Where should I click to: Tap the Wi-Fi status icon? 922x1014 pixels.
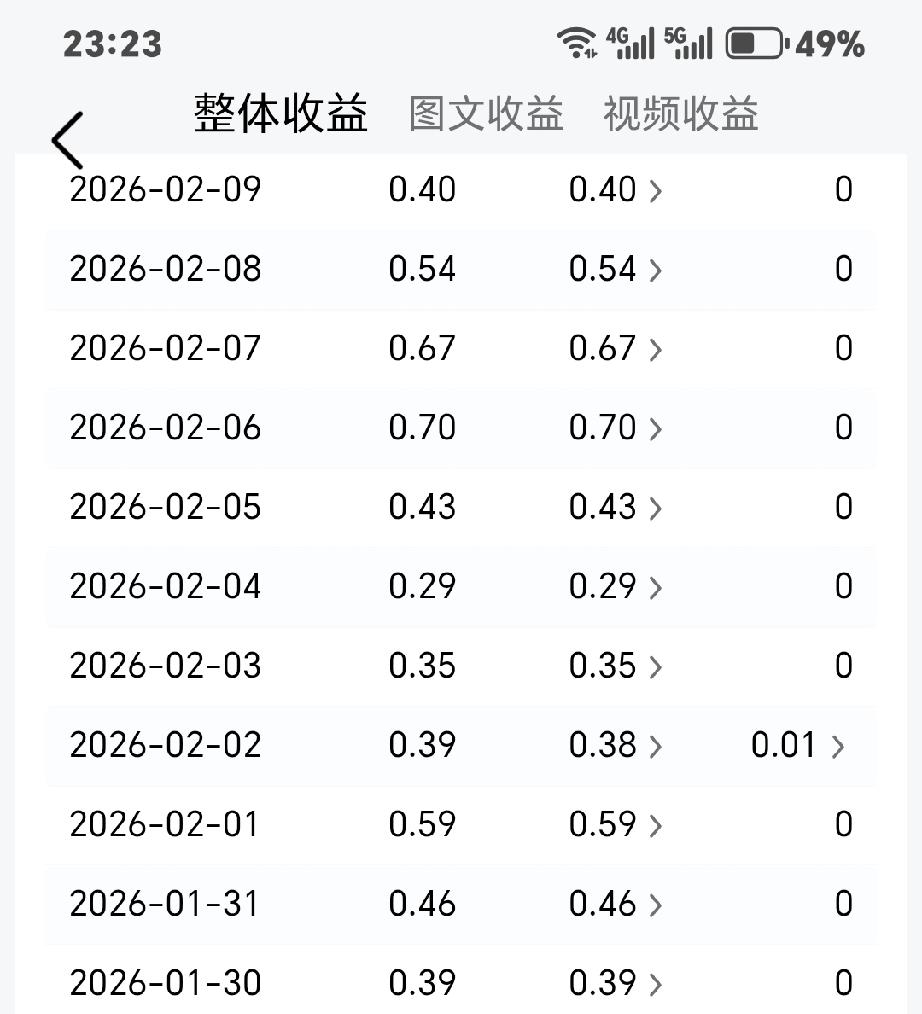[x=578, y=42]
